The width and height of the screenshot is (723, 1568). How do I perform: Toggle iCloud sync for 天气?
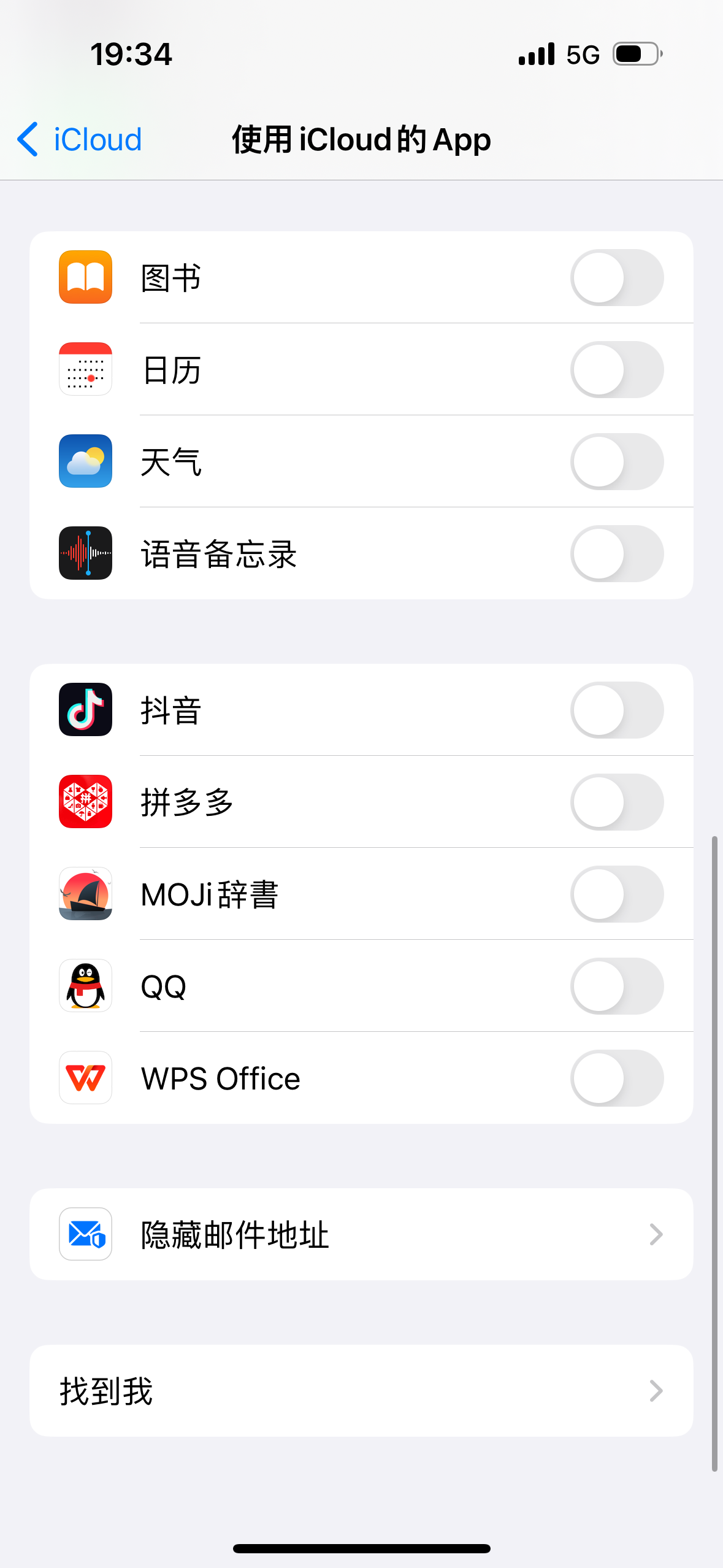[616, 462]
